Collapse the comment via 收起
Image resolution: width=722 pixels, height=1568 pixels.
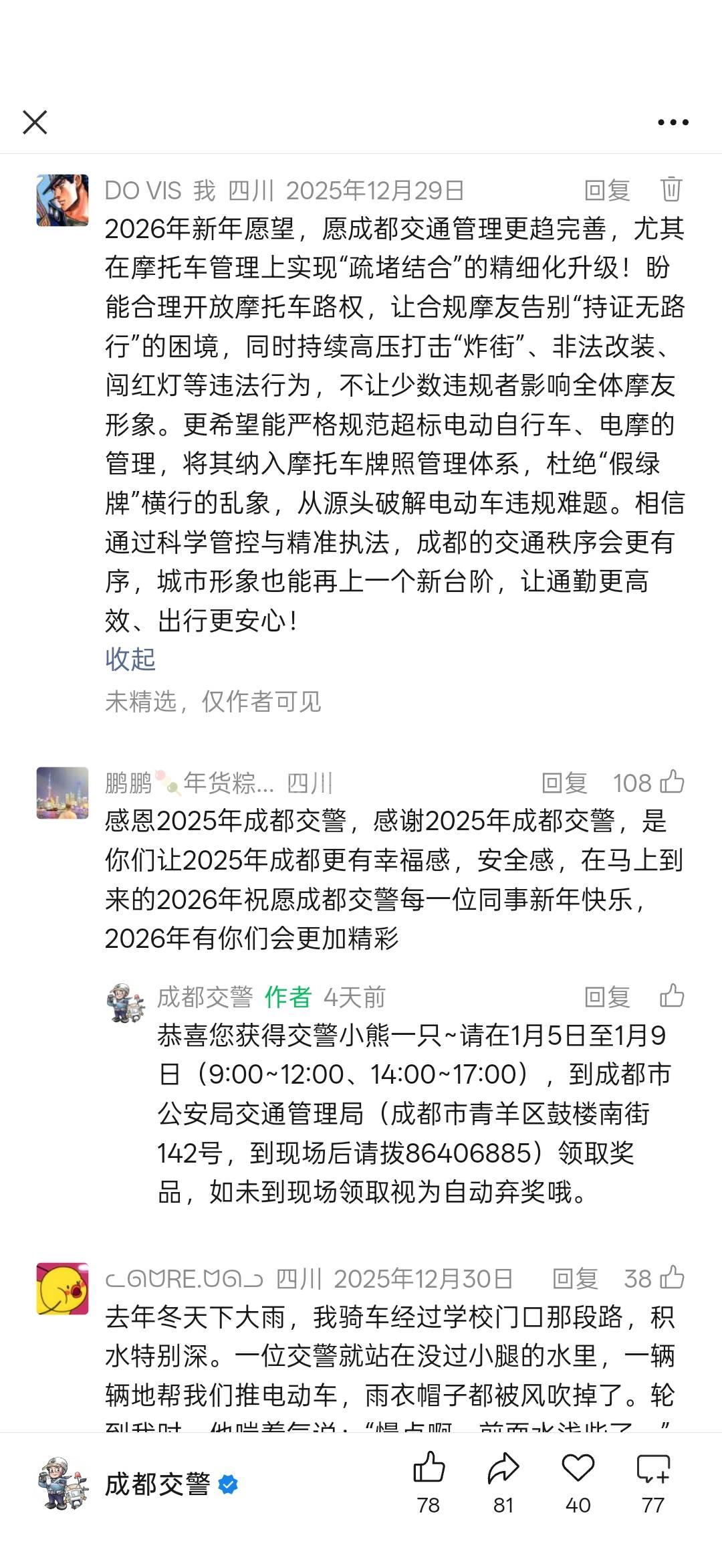click(x=130, y=660)
